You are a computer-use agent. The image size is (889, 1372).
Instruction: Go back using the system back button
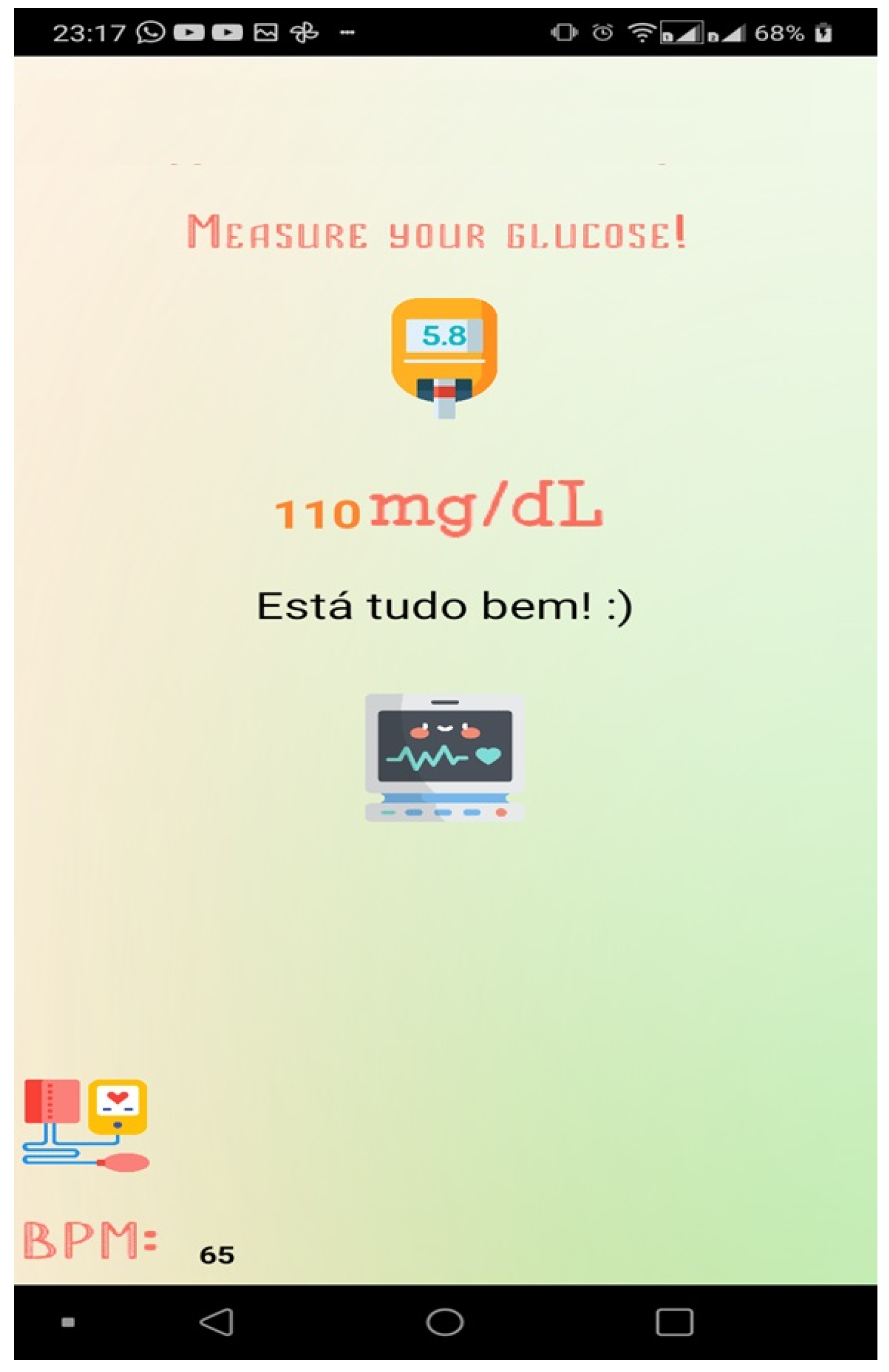point(216,1322)
